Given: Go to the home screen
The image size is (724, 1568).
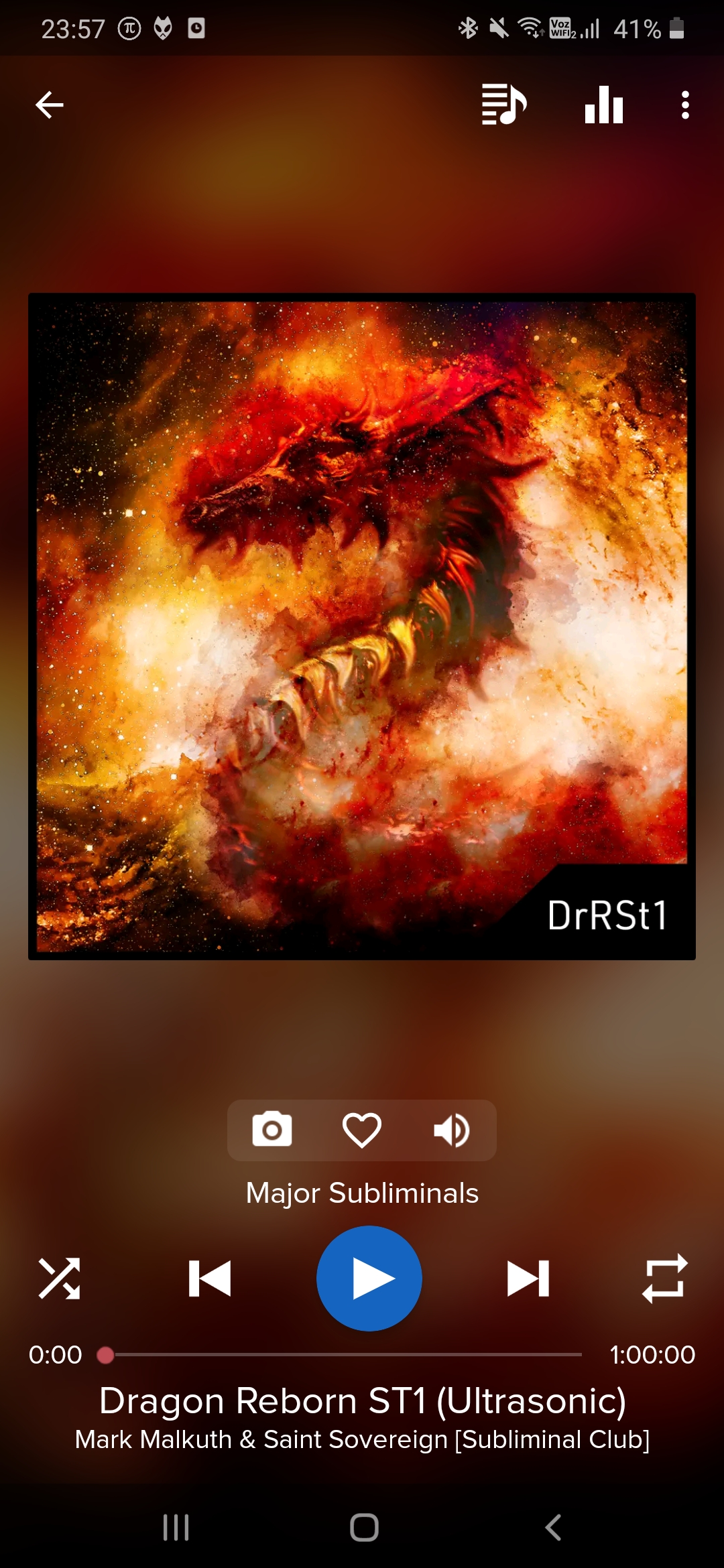Looking at the screenshot, I should (364, 1528).
